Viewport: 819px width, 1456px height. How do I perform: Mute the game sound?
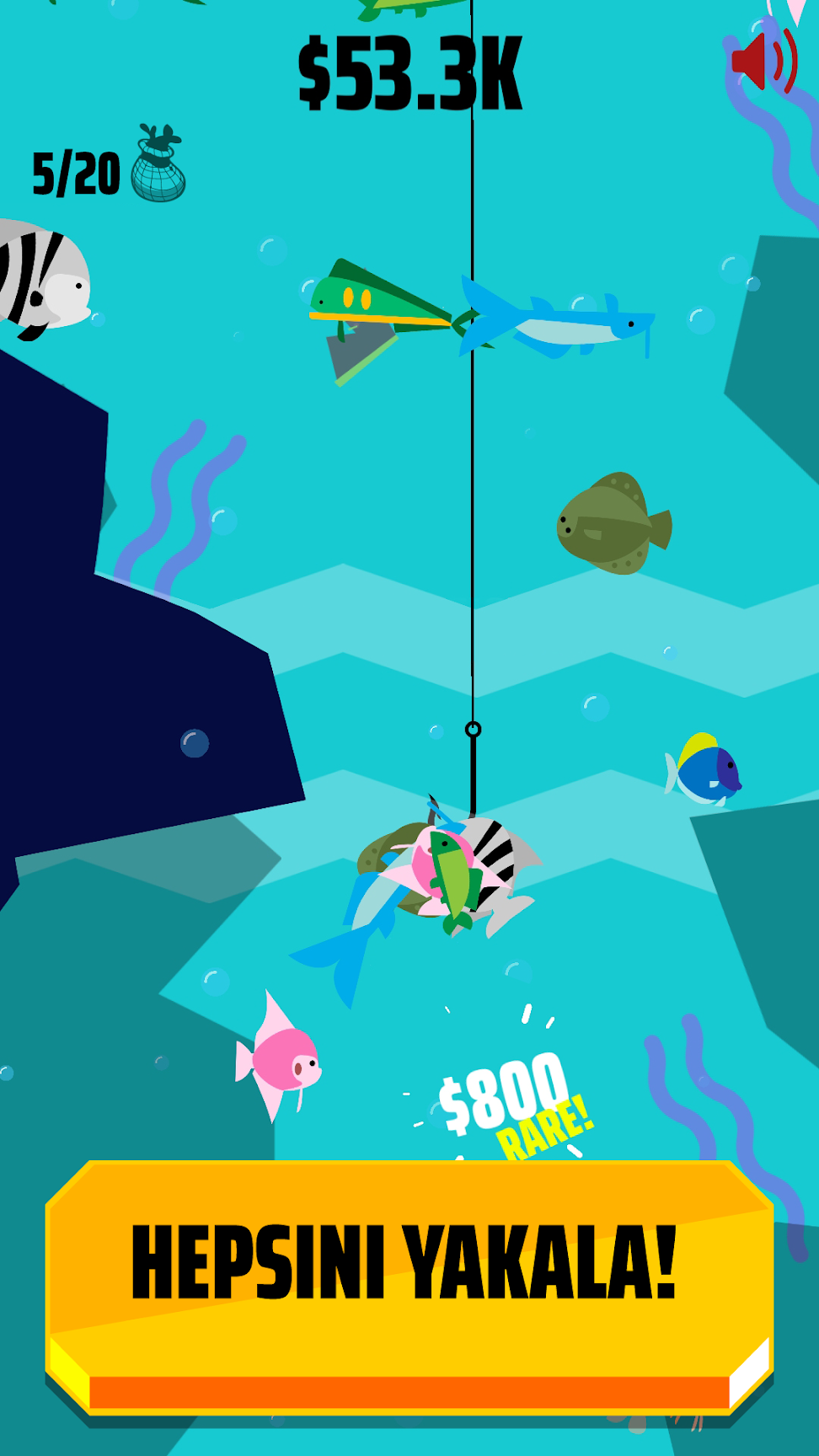[764, 61]
